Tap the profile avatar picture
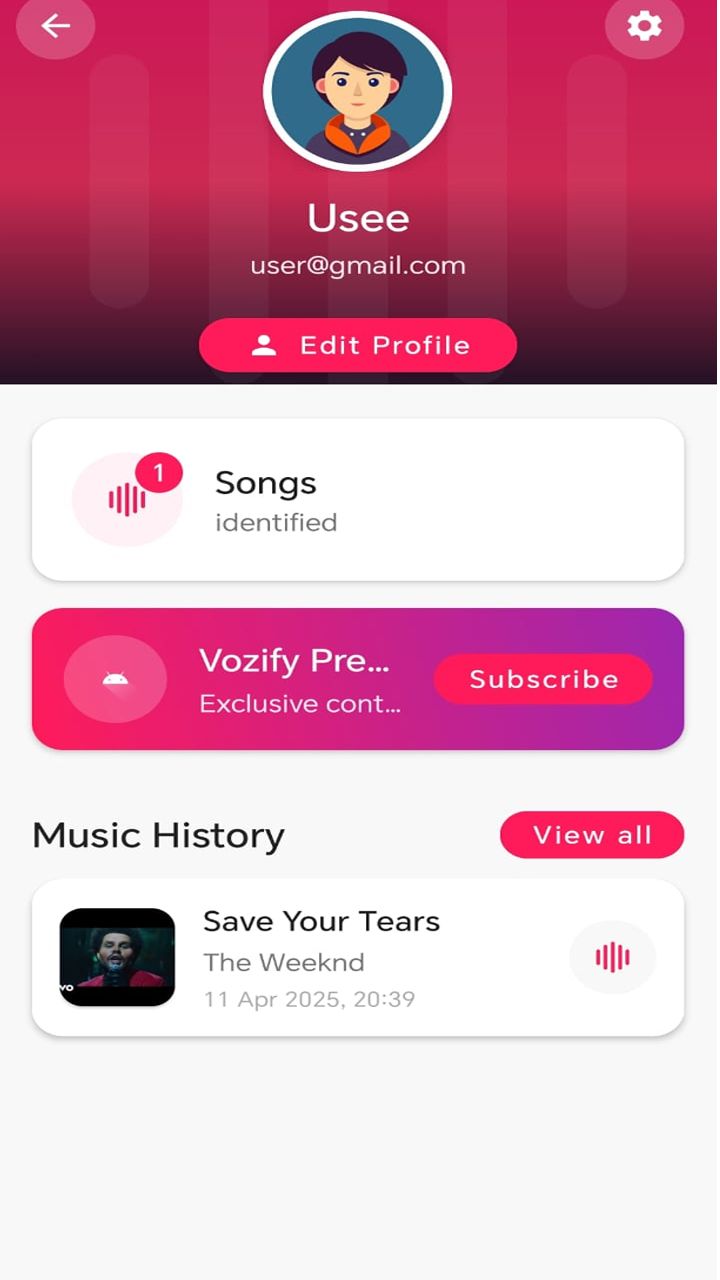This screenshot has height=1280, width=720. coord(358,92)
